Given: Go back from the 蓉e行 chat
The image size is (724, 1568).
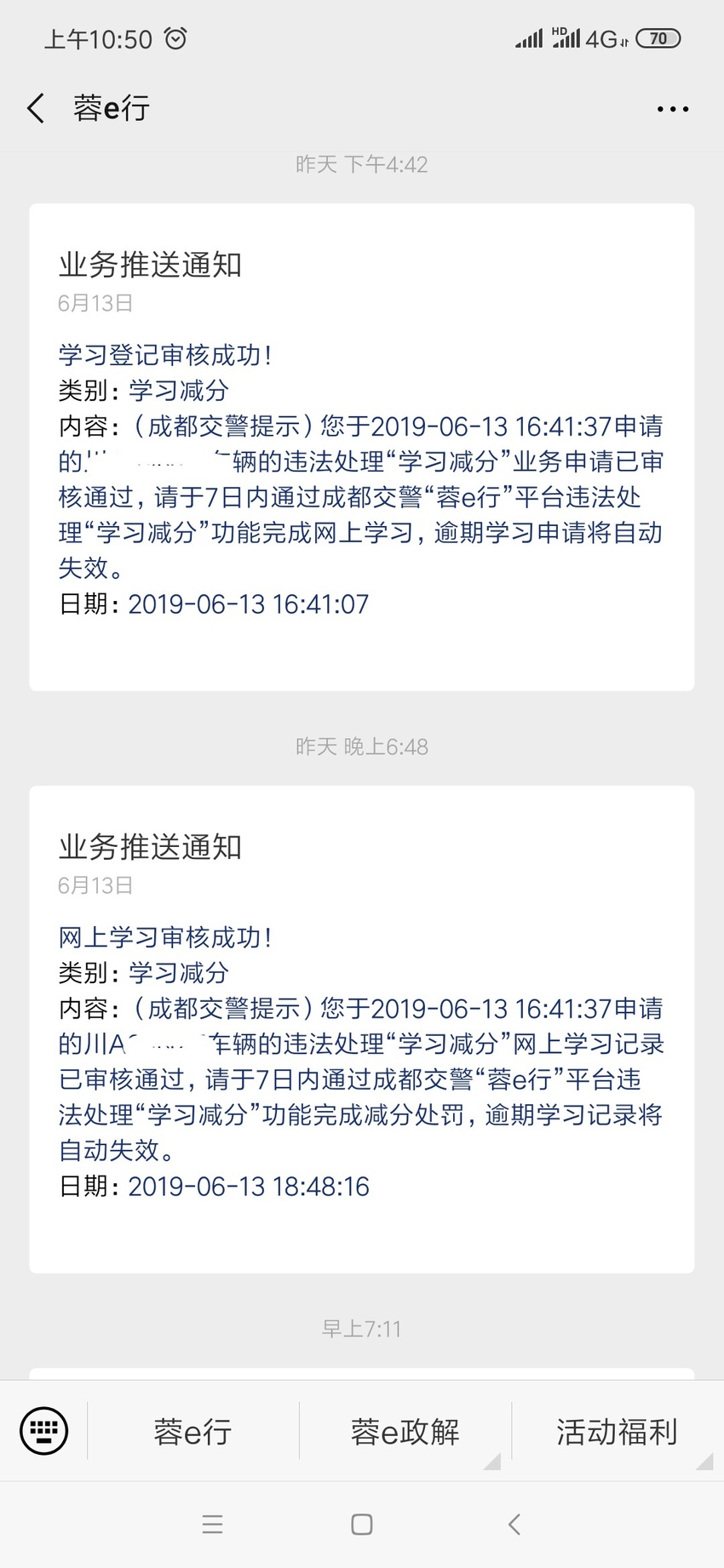Looking at the screenshot, I should tap(36, 109).
